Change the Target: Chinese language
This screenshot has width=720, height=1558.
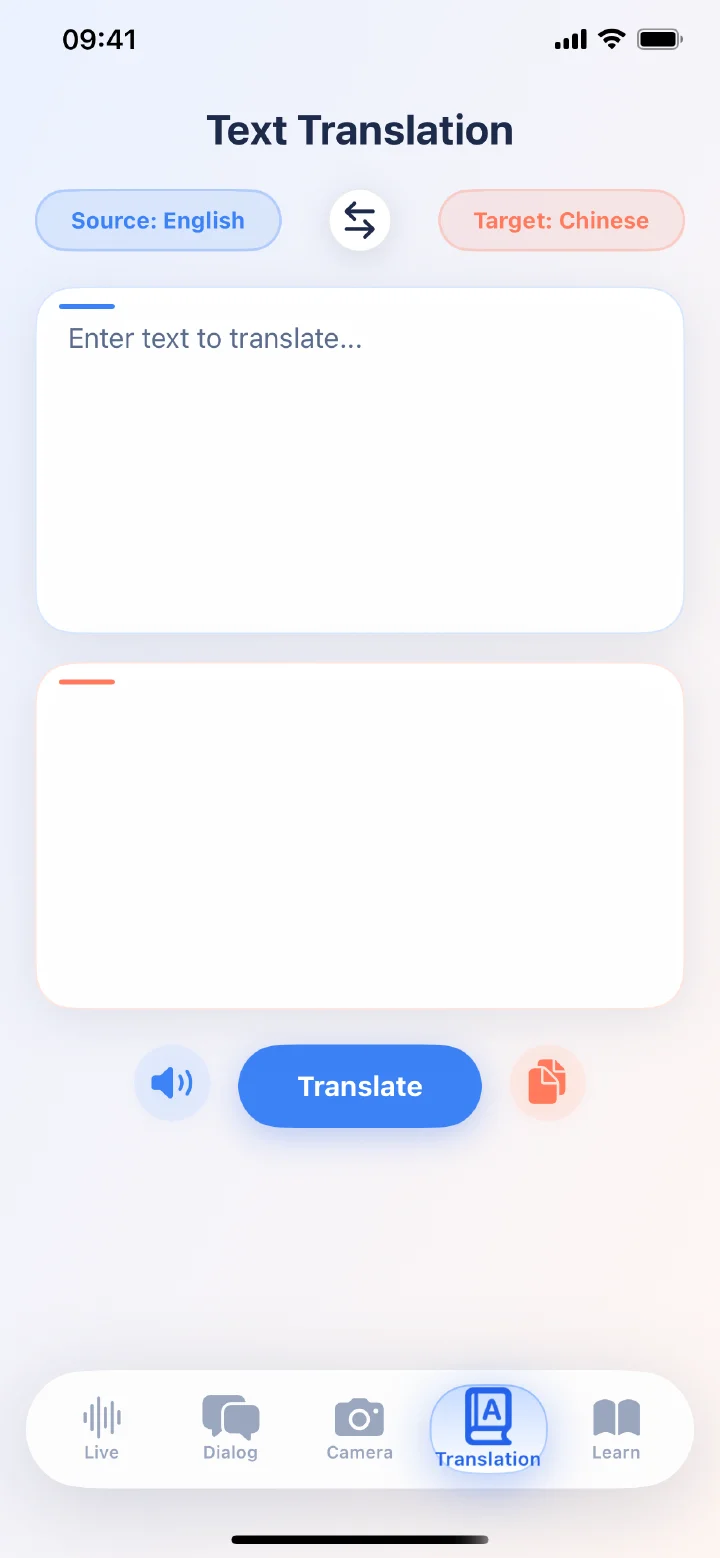561,220
